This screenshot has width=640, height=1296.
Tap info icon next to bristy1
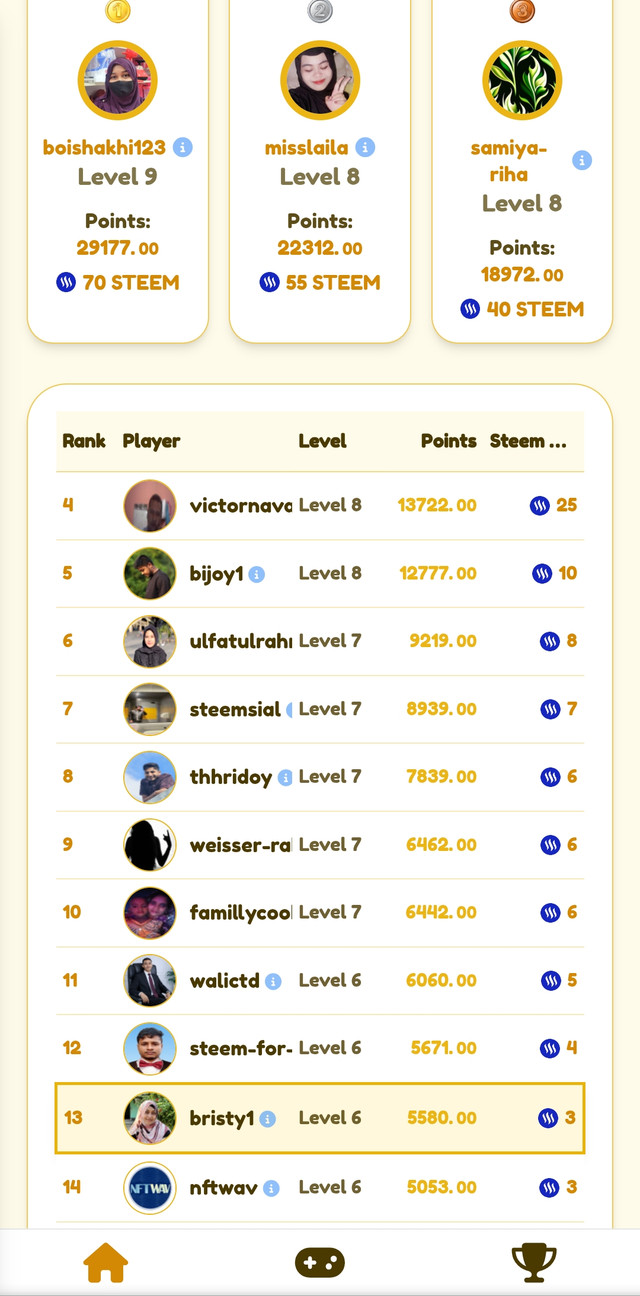[x=268, y=1119]
